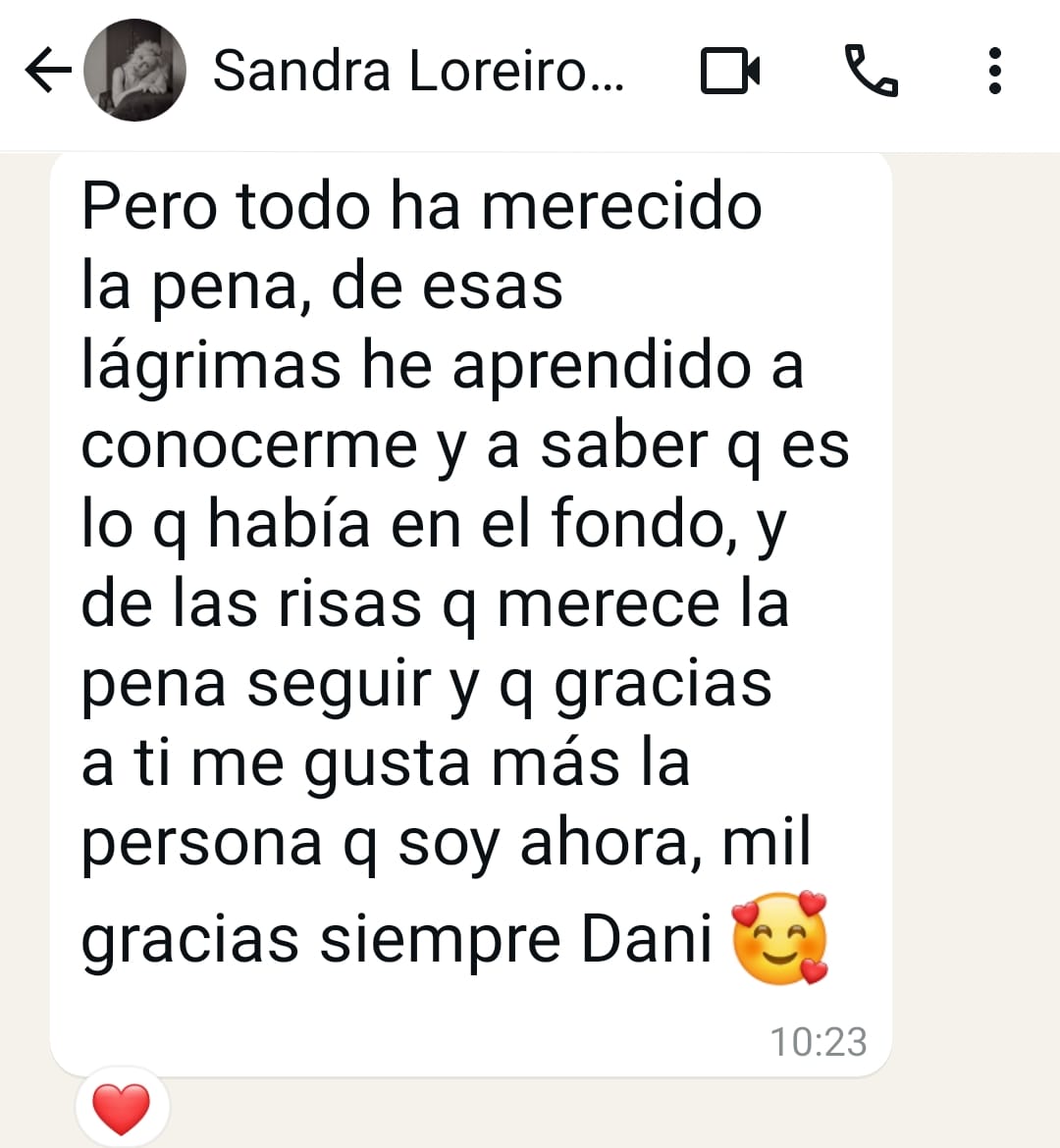Start a video call with Sandra

[730, 71]
